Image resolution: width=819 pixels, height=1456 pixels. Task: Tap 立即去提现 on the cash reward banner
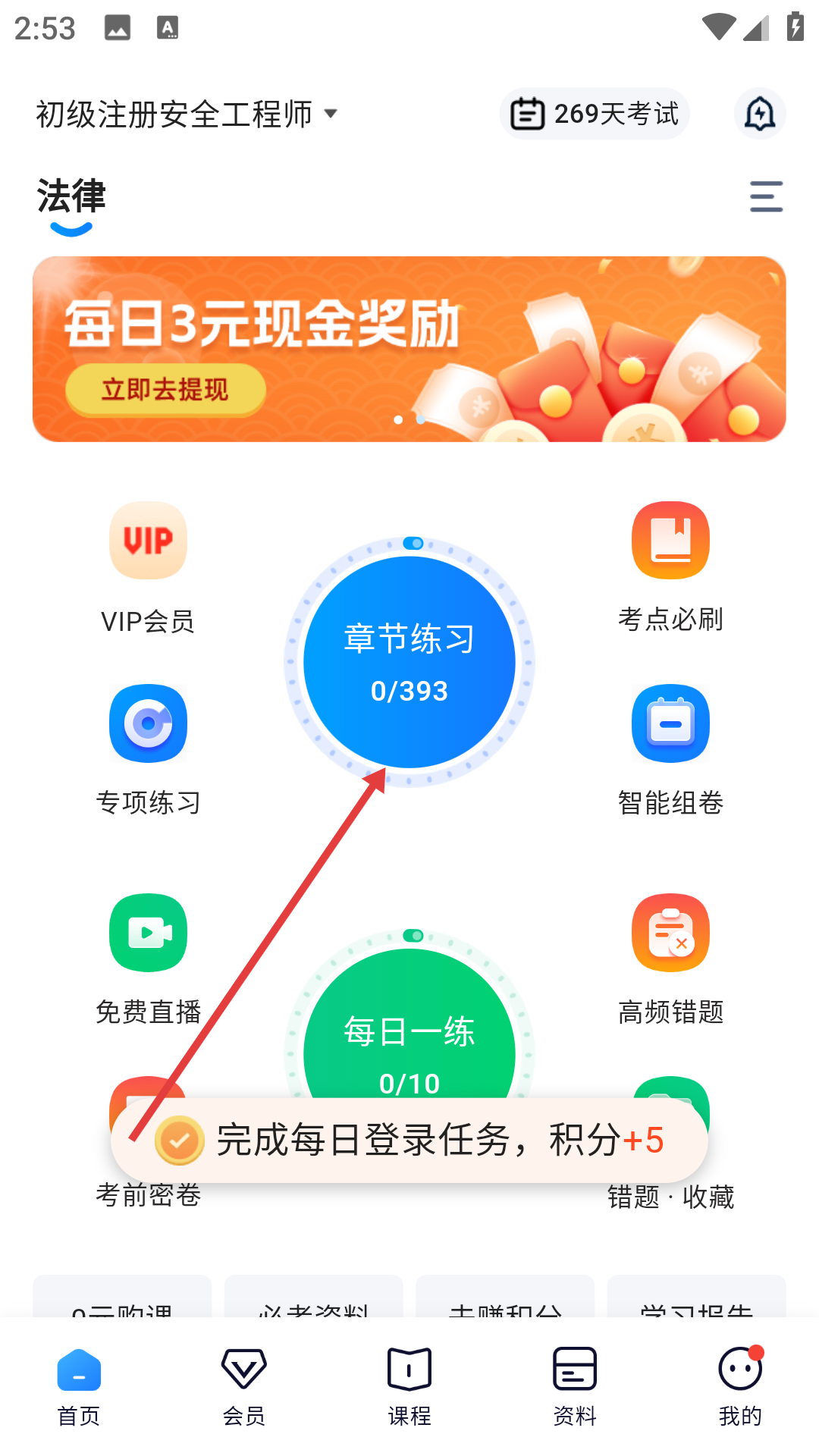165,389
